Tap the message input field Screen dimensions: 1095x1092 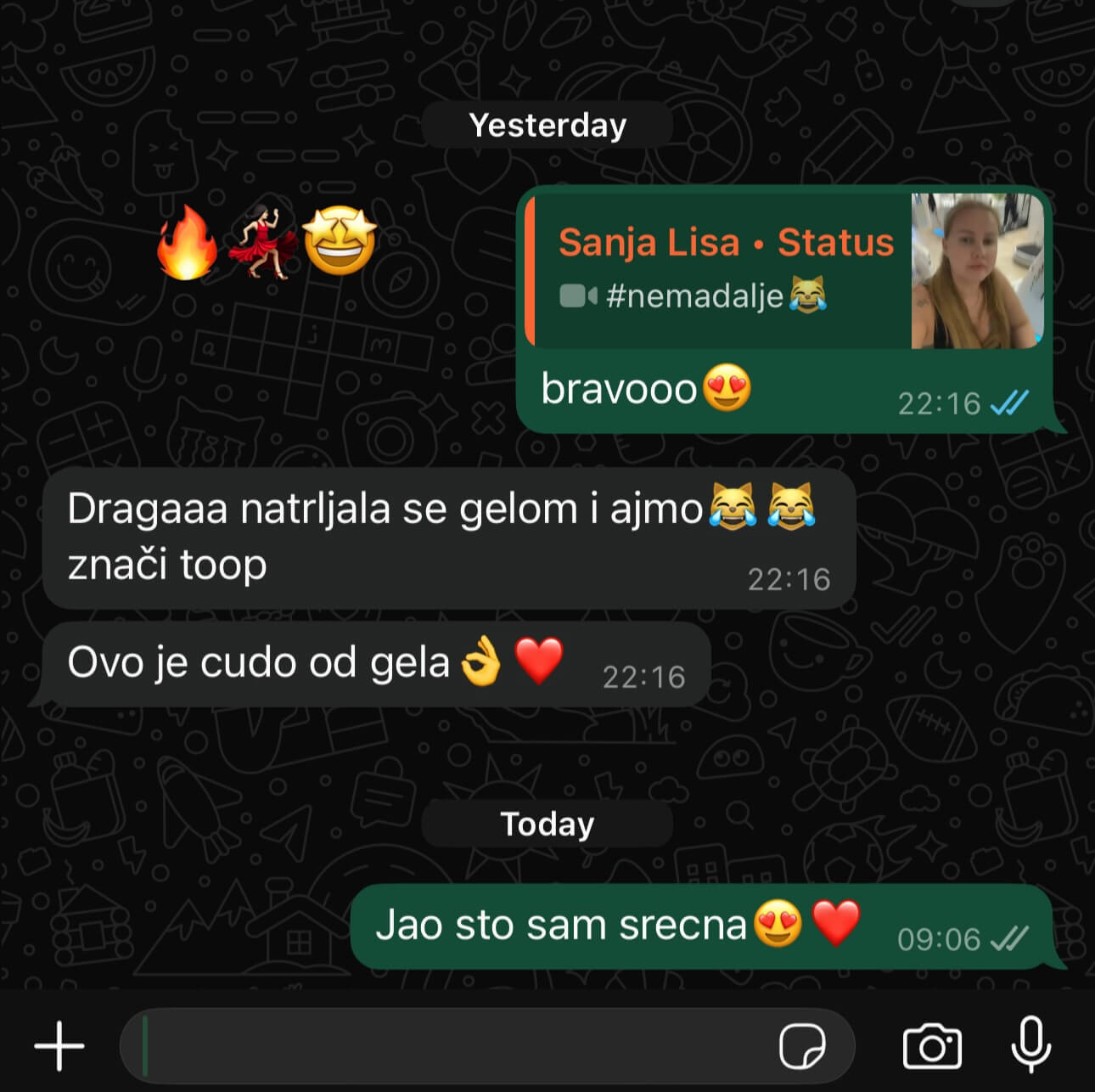(x=450, y=1045)
